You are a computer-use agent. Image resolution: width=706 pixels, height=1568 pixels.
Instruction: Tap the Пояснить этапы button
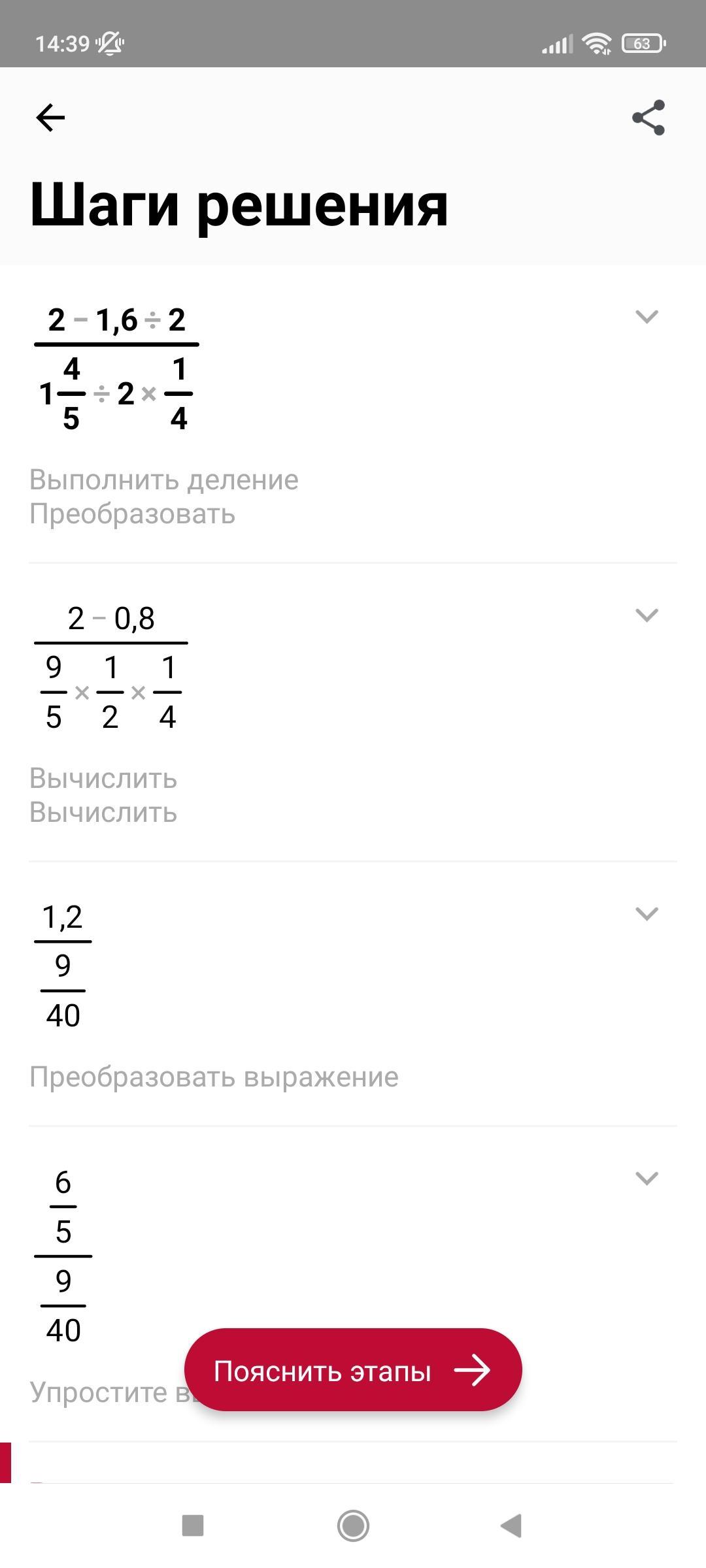353,1369
